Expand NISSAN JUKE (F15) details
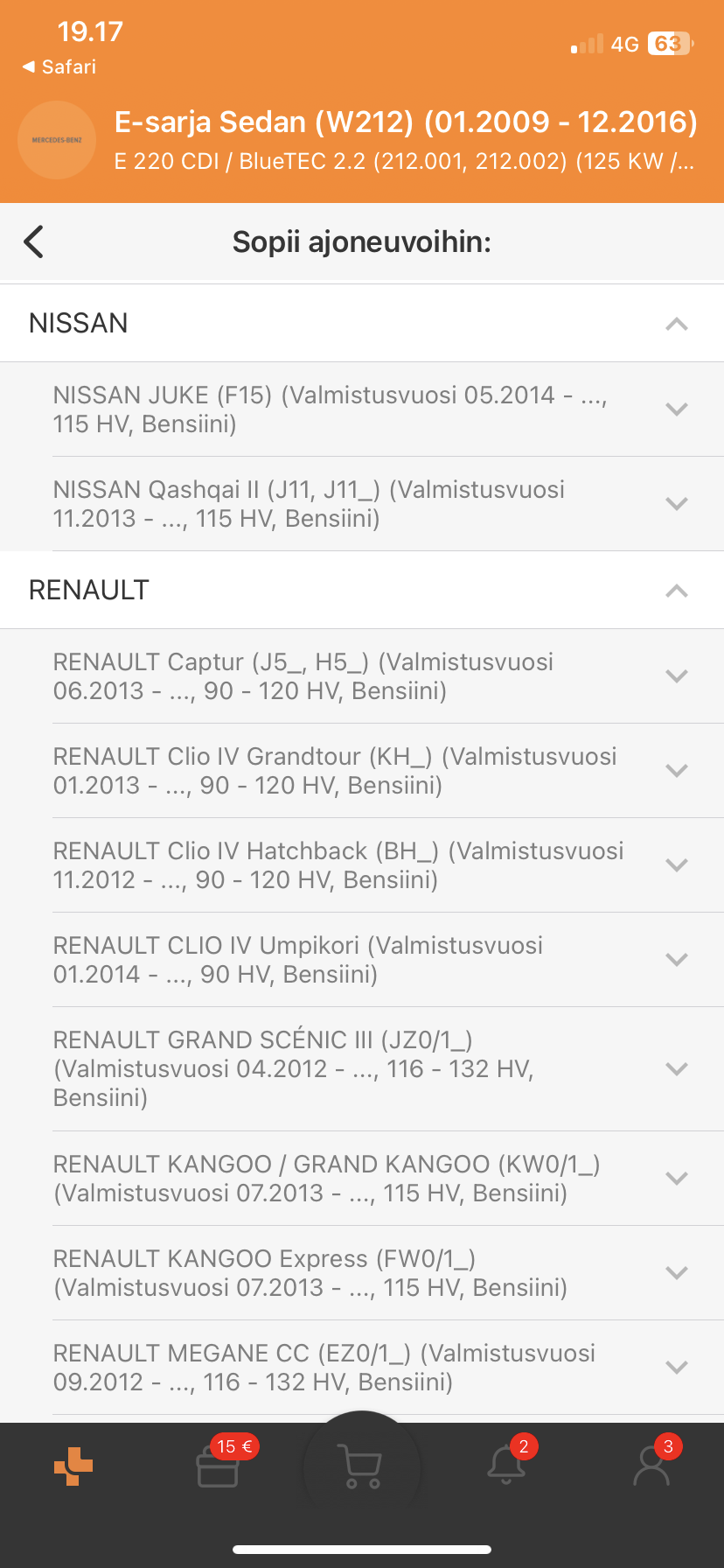Viewport: 724px width, 1568px height. [676, 409]
